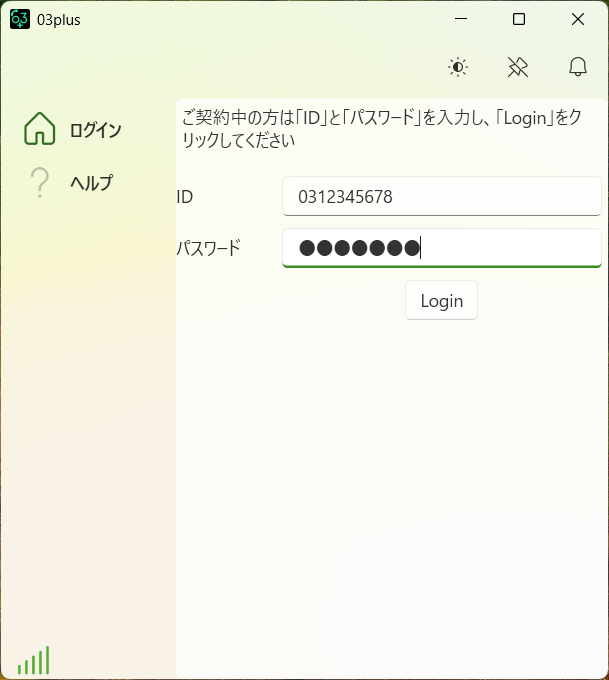
Task: Minimize the 03plus window
Action: pyautogui.click(x=461, y=19)
